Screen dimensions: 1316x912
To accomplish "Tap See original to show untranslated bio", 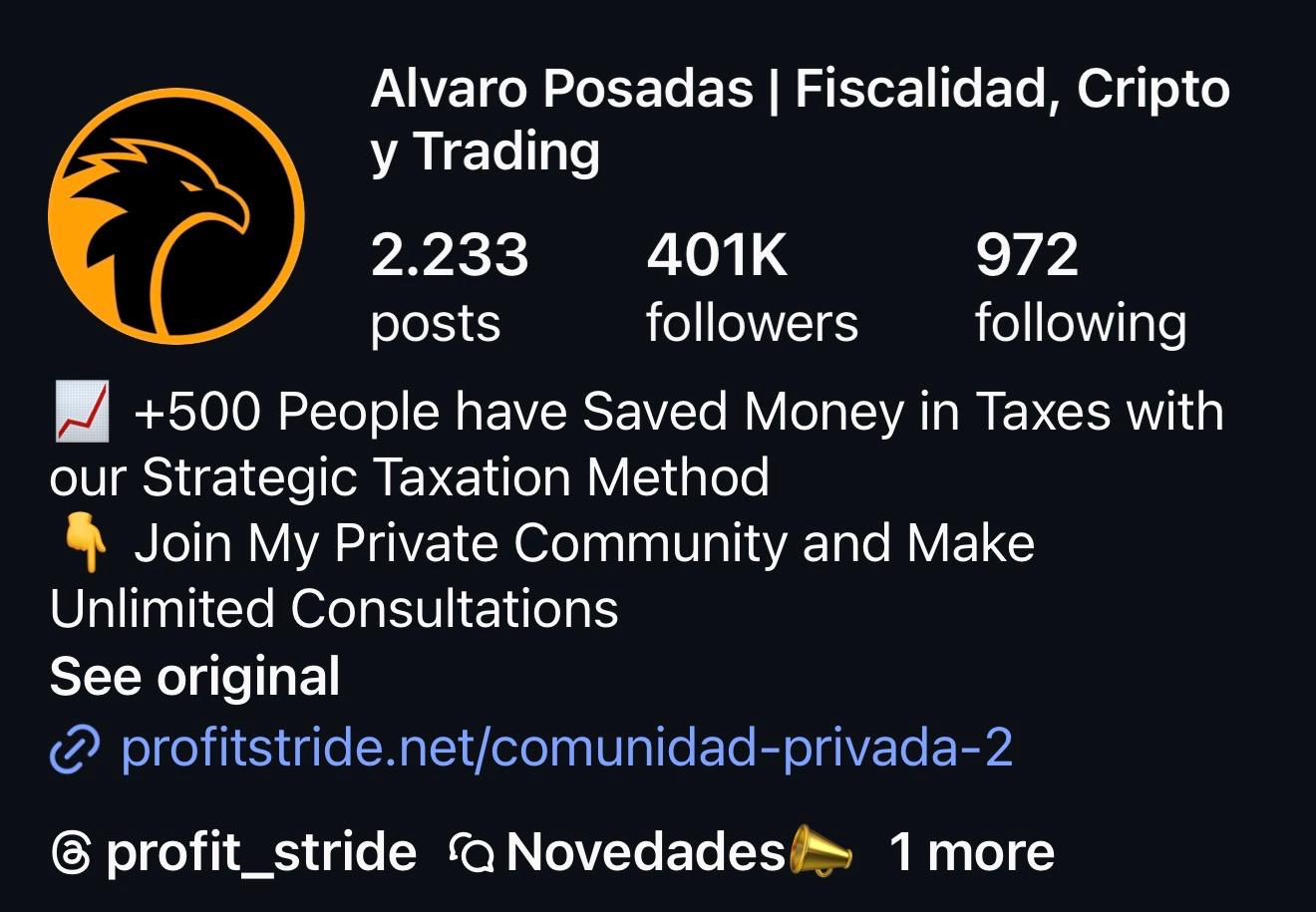I will (194, 677).
